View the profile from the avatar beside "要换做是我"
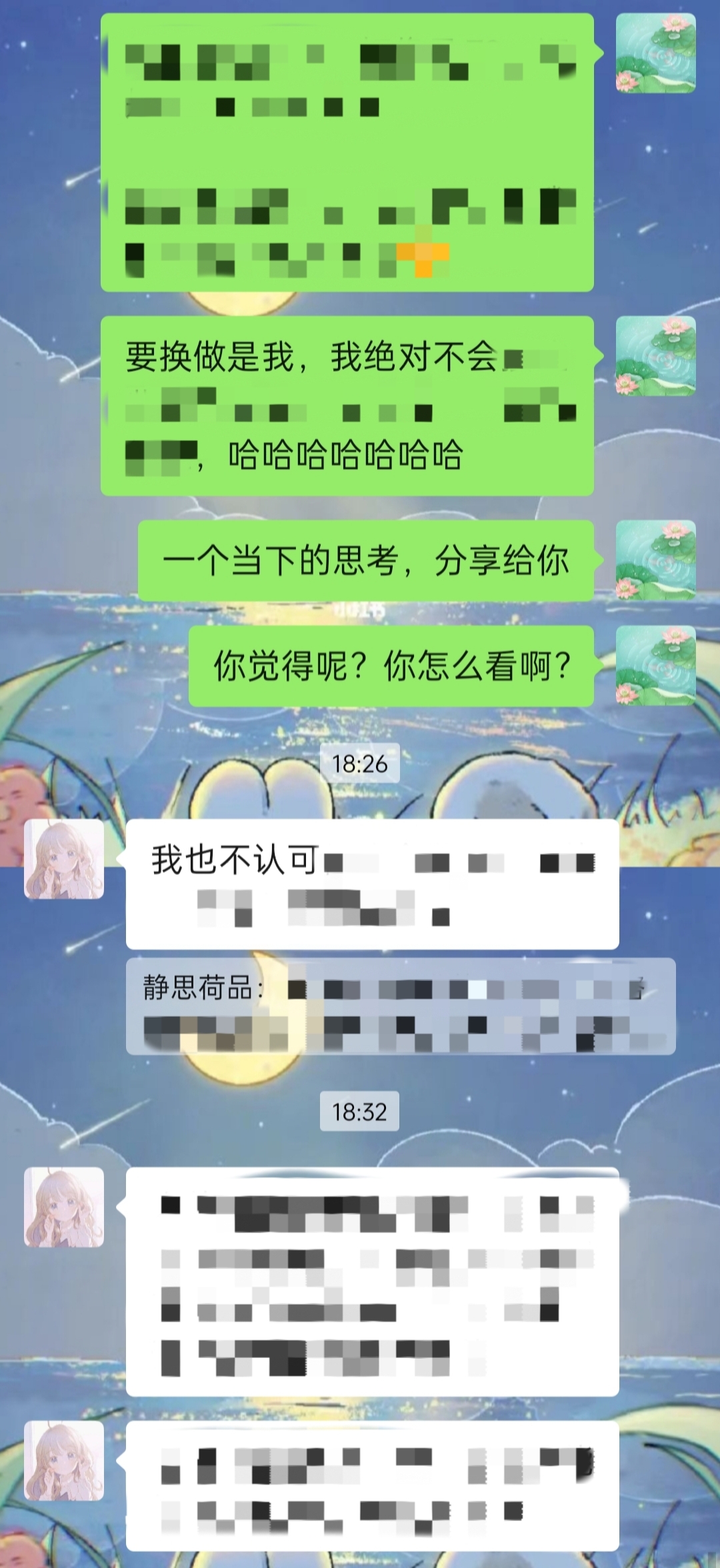Image resolution: width=720 pixels, height=1568 pixels. [655, 356]
